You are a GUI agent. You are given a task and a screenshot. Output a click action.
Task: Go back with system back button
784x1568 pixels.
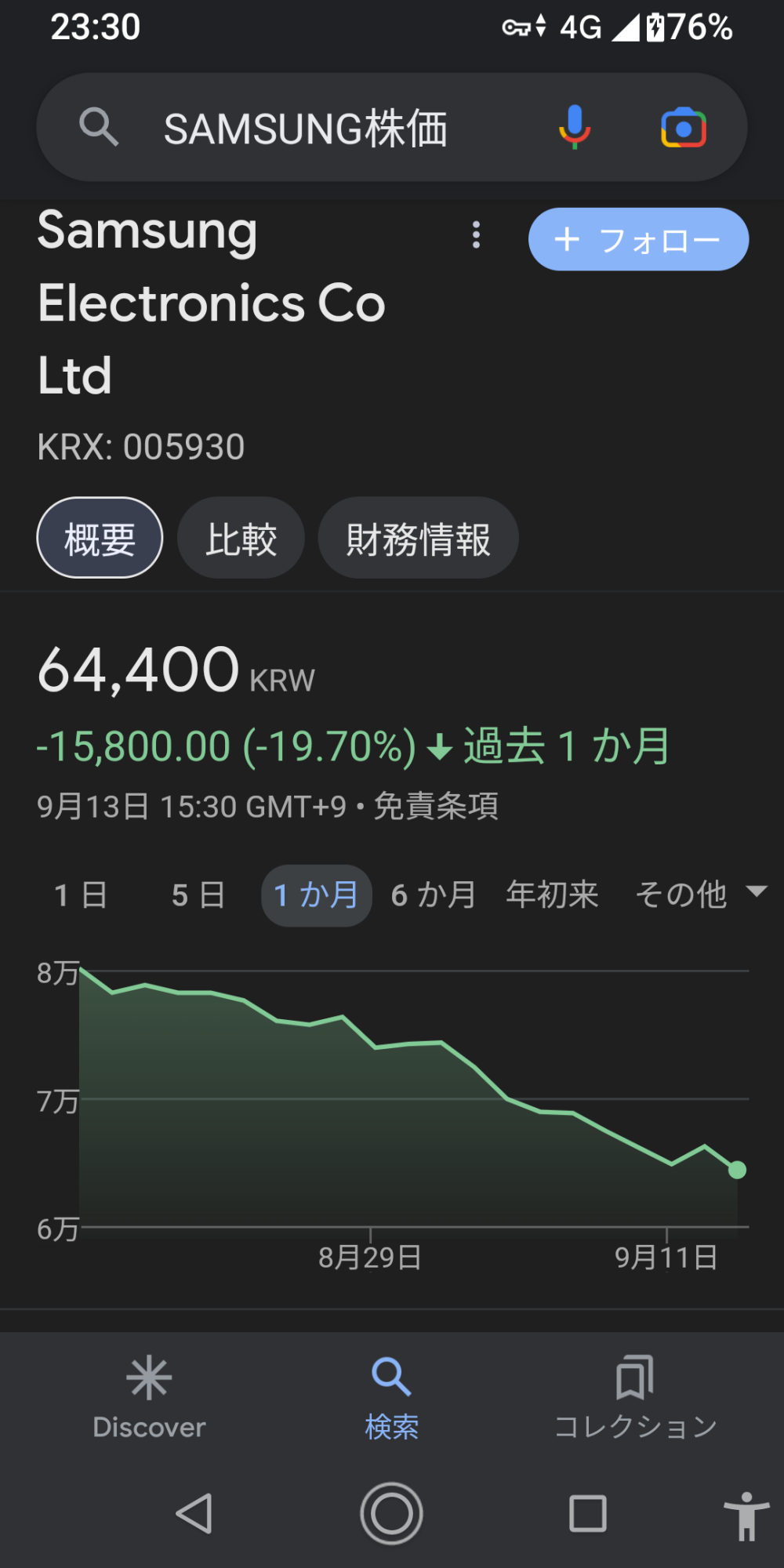(194, 1513)
